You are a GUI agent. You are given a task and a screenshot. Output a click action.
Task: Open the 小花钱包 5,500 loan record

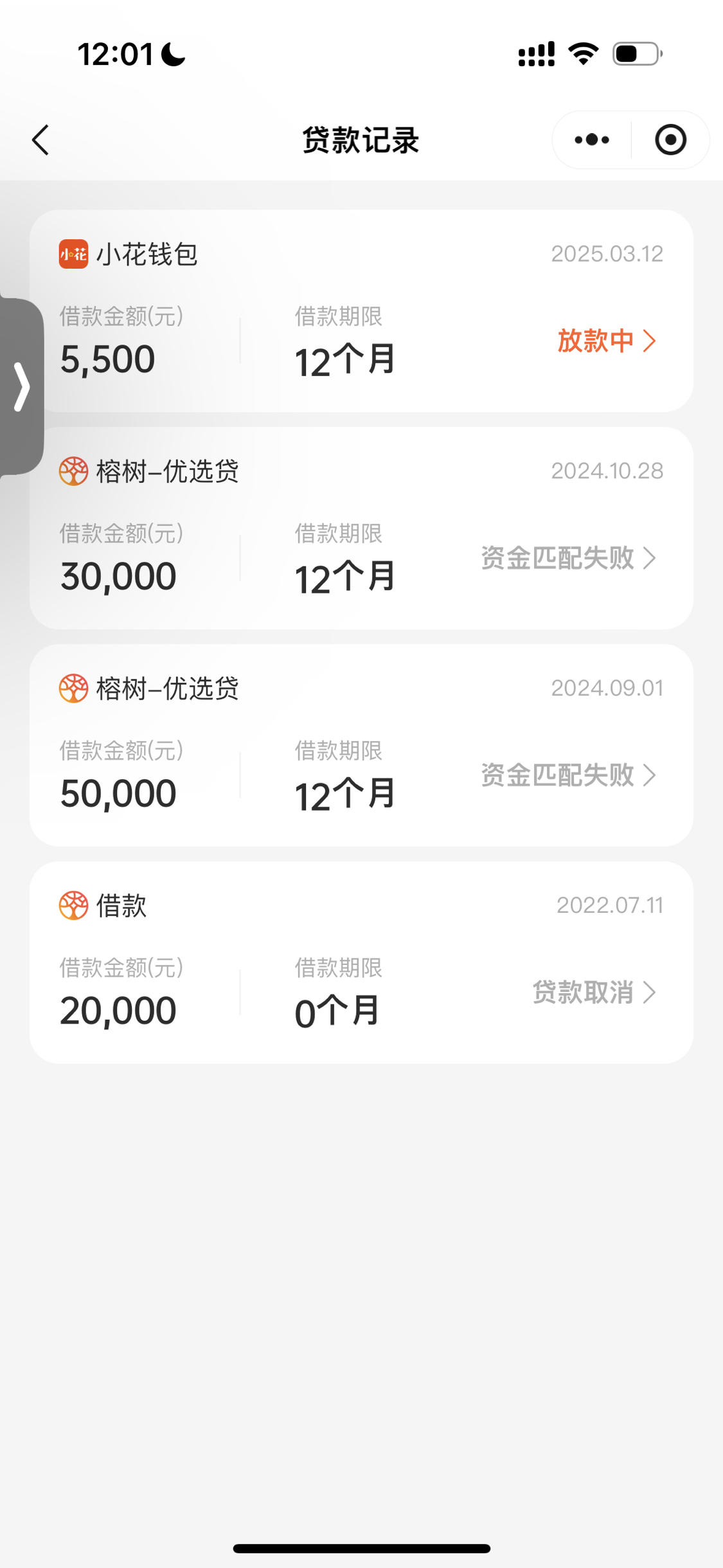361,311
